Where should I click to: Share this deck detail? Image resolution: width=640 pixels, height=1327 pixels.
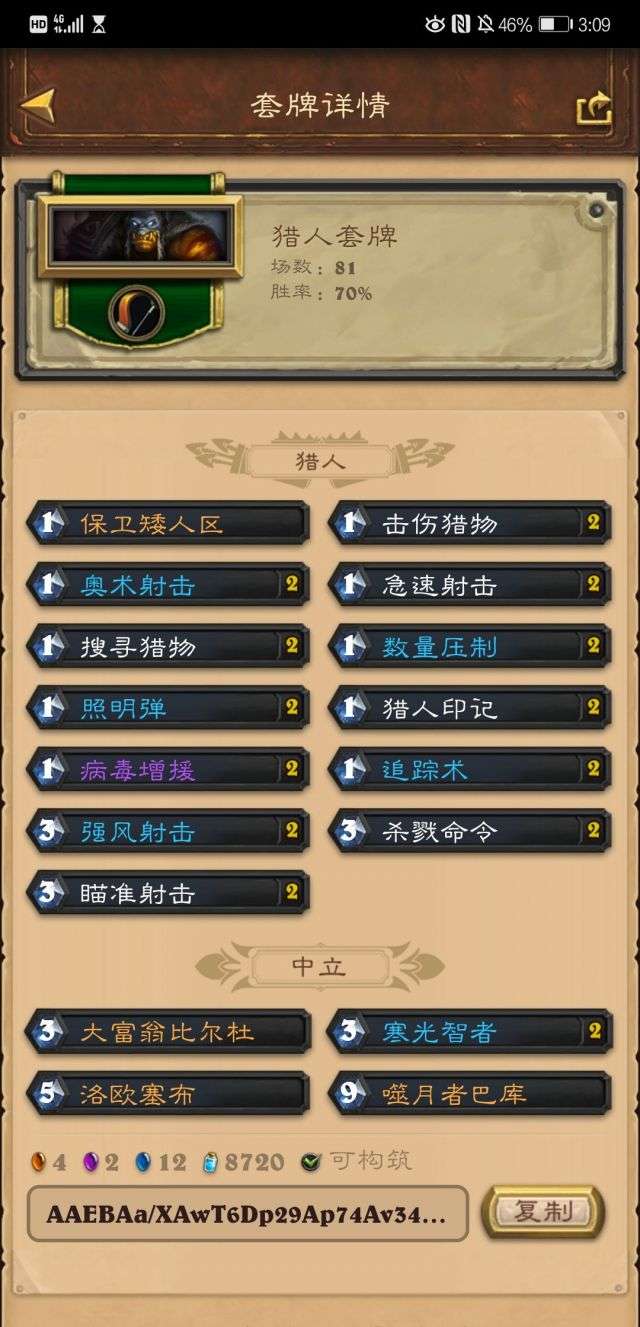pos(594,107)
